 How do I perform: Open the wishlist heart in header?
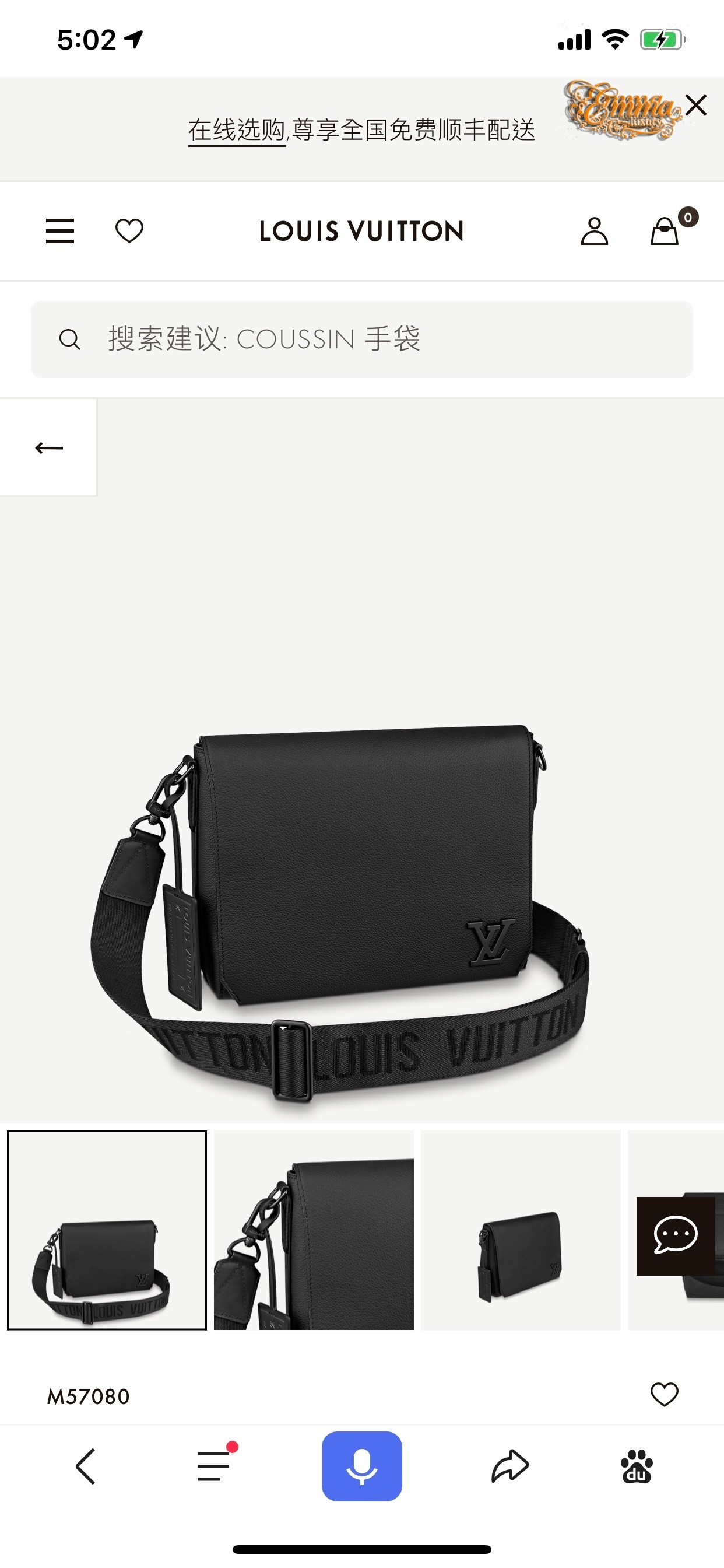pyautogui.click(x=129, y=232)
